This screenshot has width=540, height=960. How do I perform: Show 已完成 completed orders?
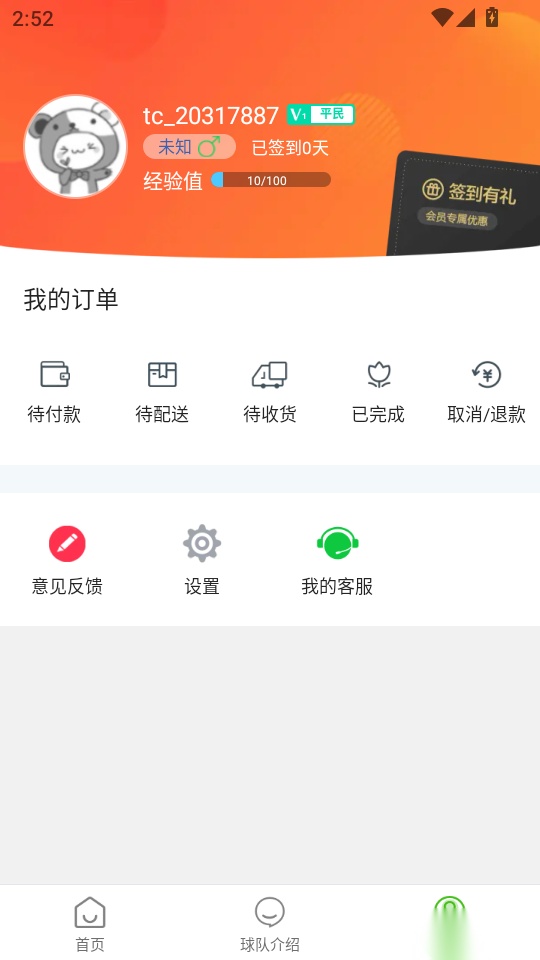[x=378, y=392]
